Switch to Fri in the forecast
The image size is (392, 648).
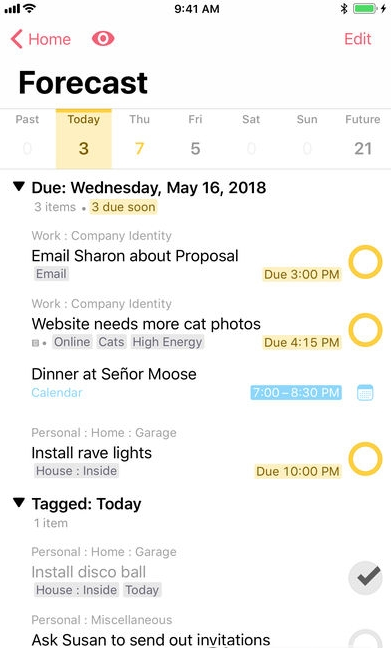coord(195,138)
